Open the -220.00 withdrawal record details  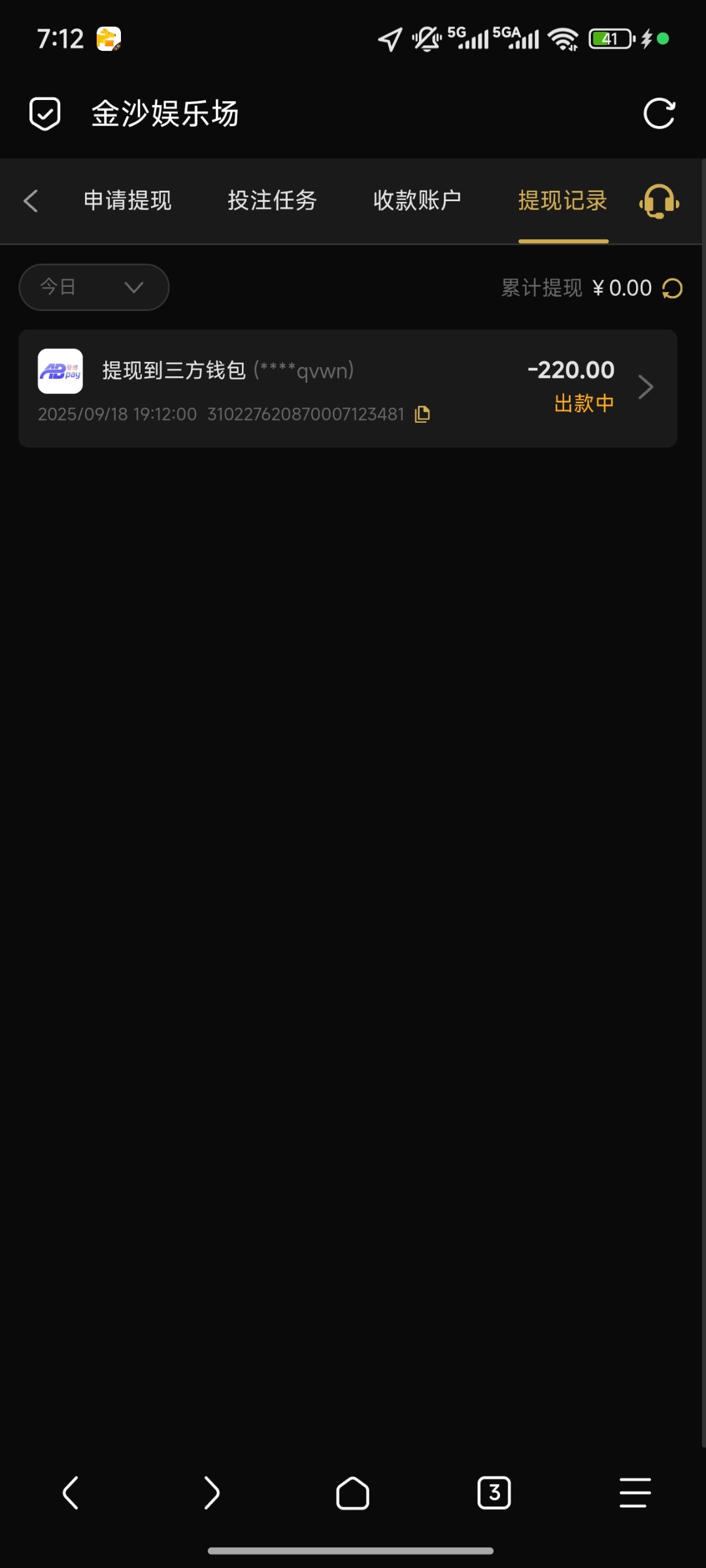click(x=645, y=387)
